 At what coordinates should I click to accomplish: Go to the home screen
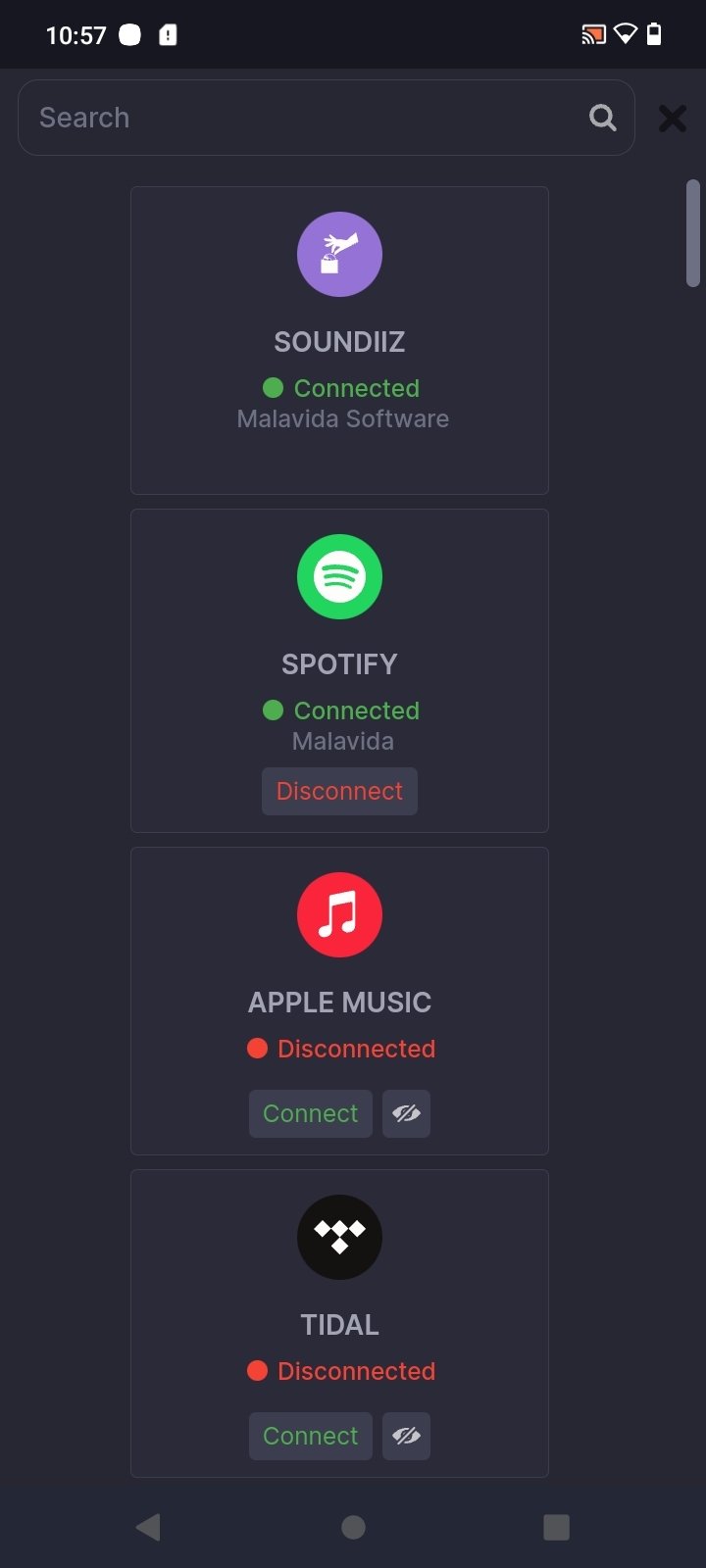(353, 1527)
